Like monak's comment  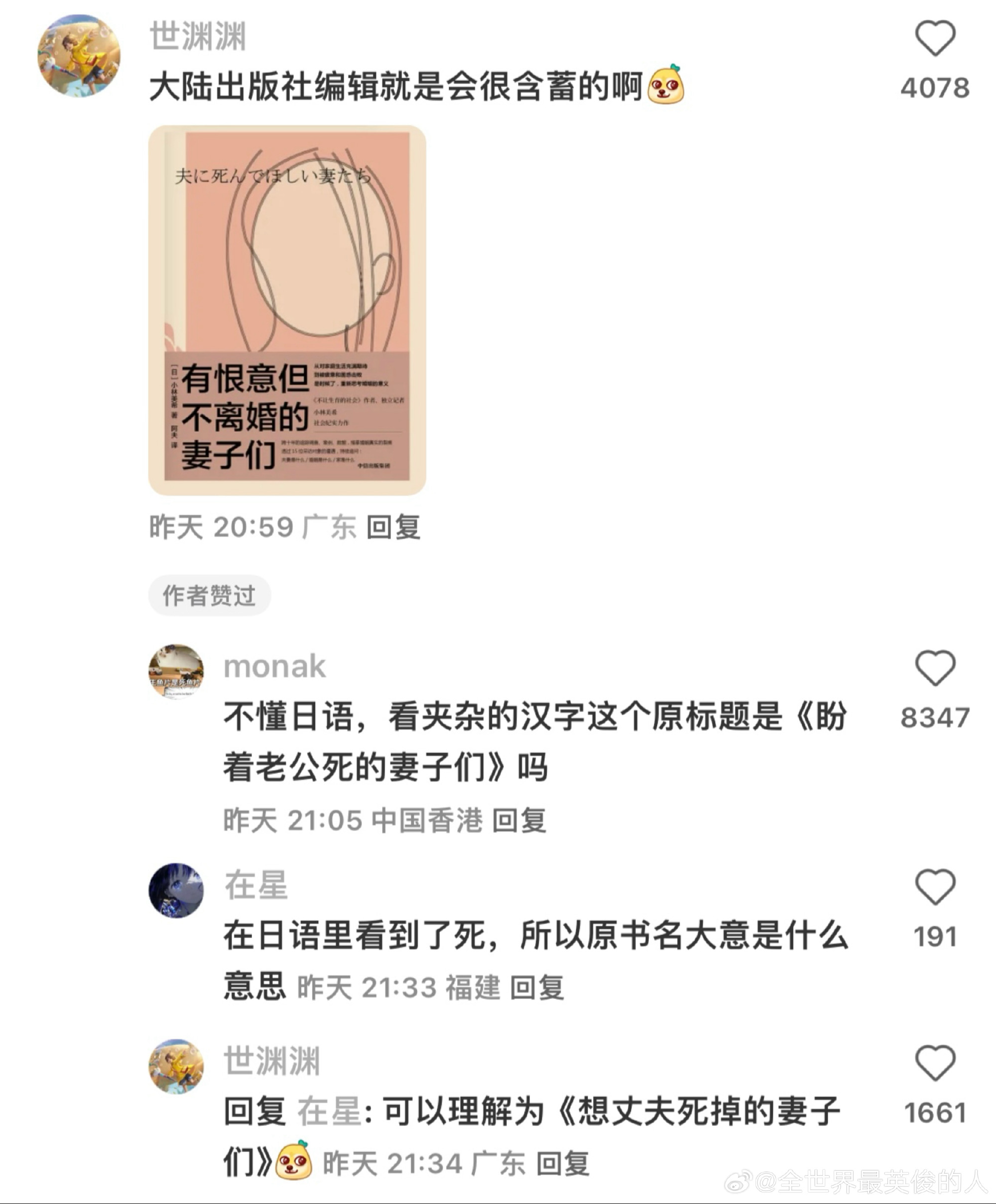935,668
